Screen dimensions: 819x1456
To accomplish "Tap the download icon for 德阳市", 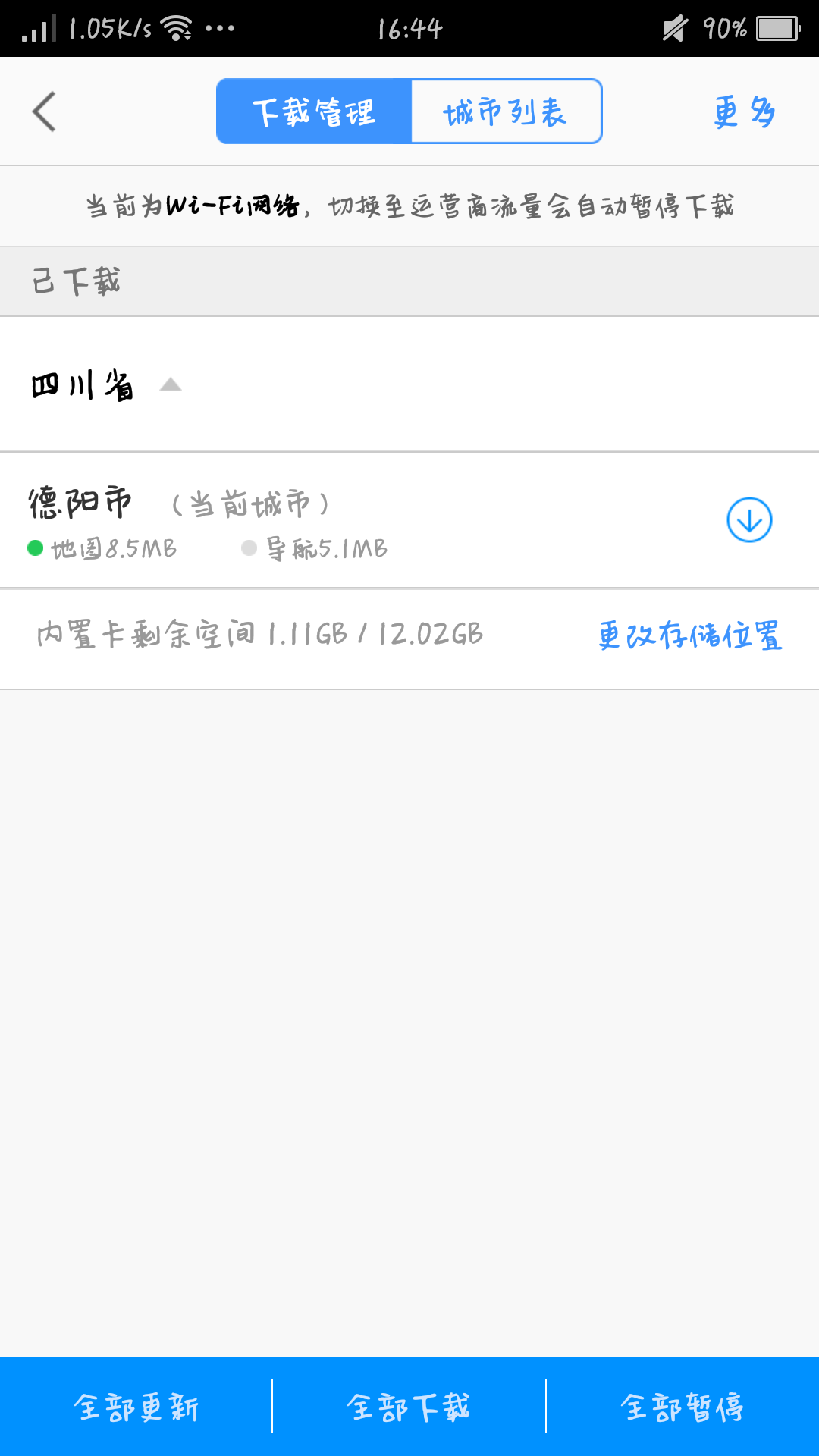I will [x=749, y=520].
